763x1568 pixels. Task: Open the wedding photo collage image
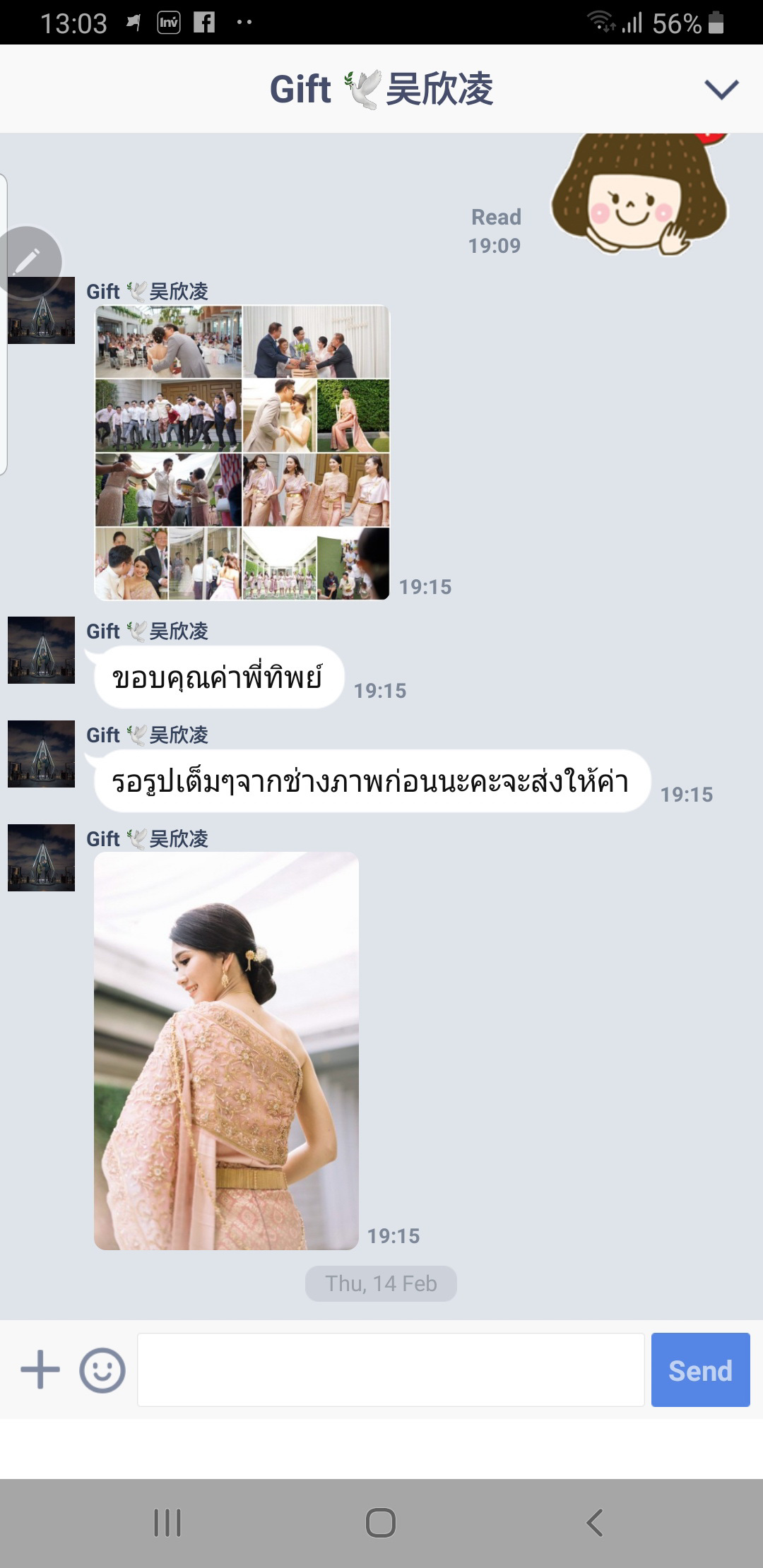coord(242,453)
